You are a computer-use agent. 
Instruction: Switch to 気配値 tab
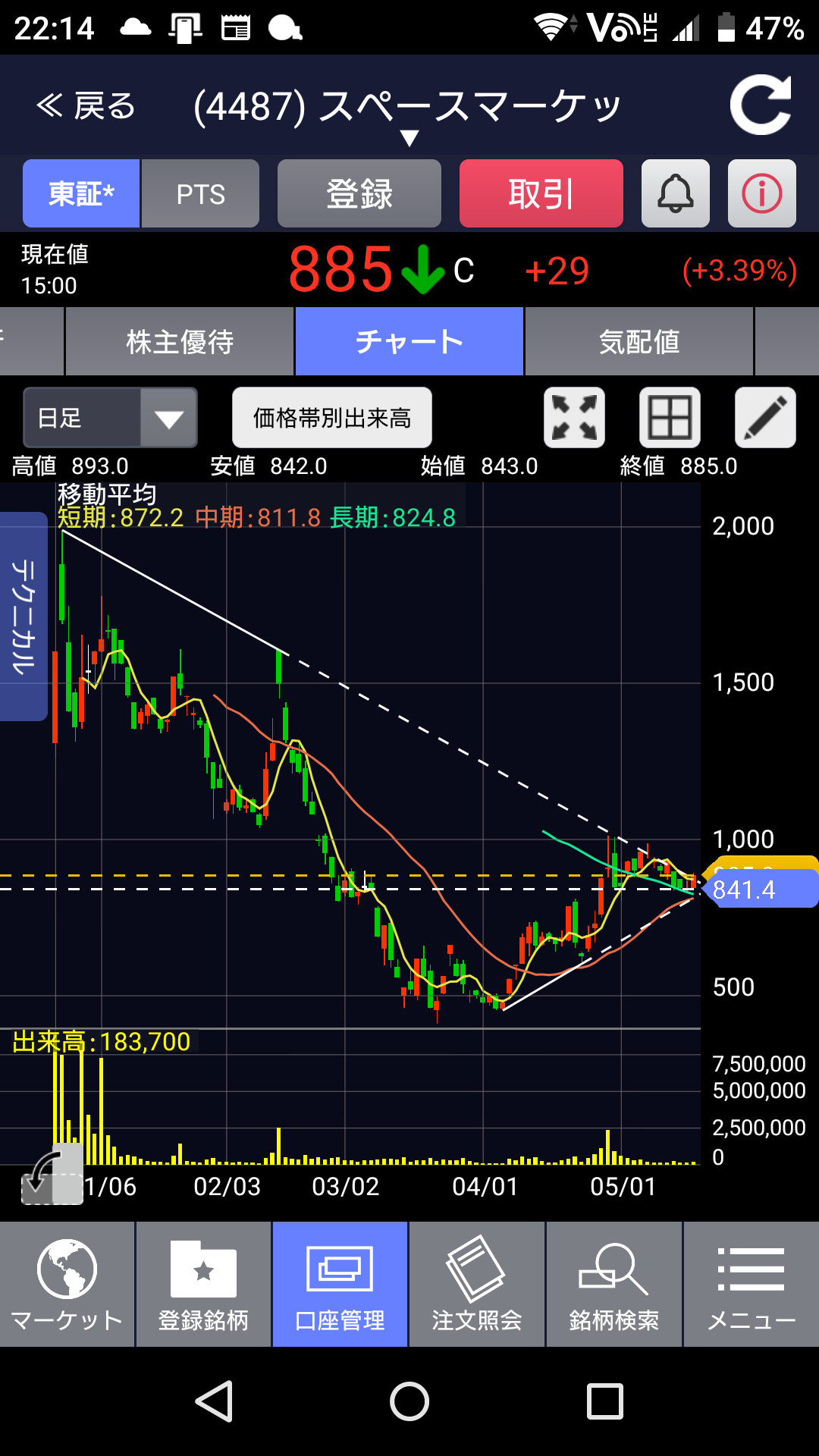(639, 342)
